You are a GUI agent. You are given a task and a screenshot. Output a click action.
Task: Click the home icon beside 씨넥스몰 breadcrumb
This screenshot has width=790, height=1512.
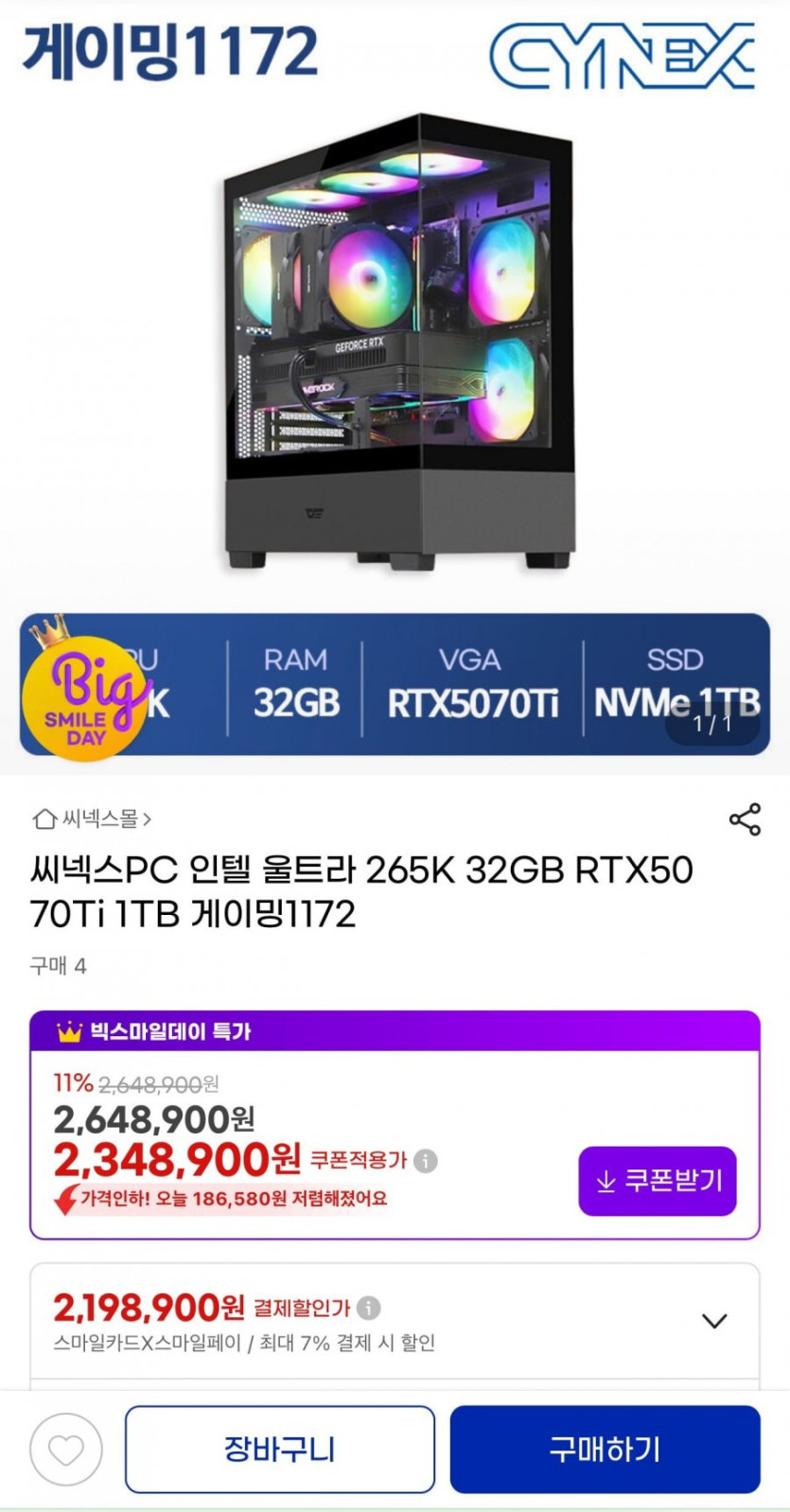42,819
